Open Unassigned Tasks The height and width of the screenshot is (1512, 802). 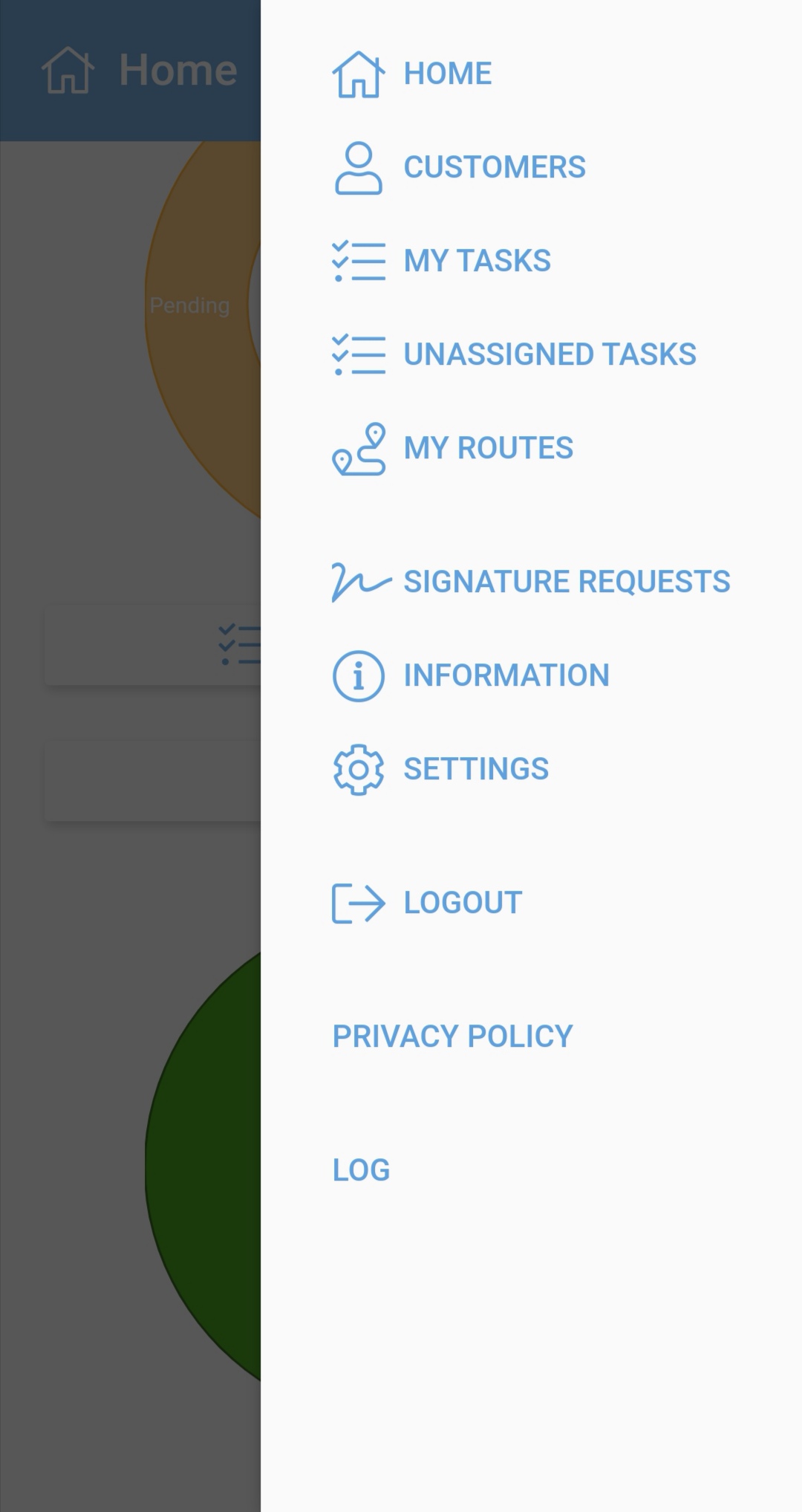[x=550, y=354]
